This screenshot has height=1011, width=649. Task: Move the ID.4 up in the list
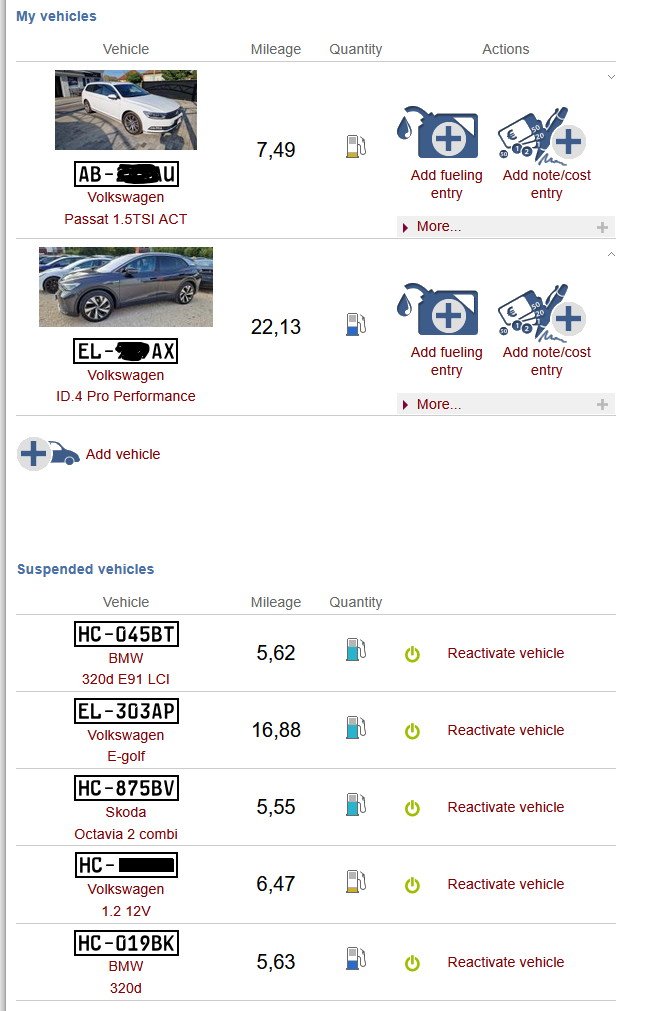[x=611, y=254]
